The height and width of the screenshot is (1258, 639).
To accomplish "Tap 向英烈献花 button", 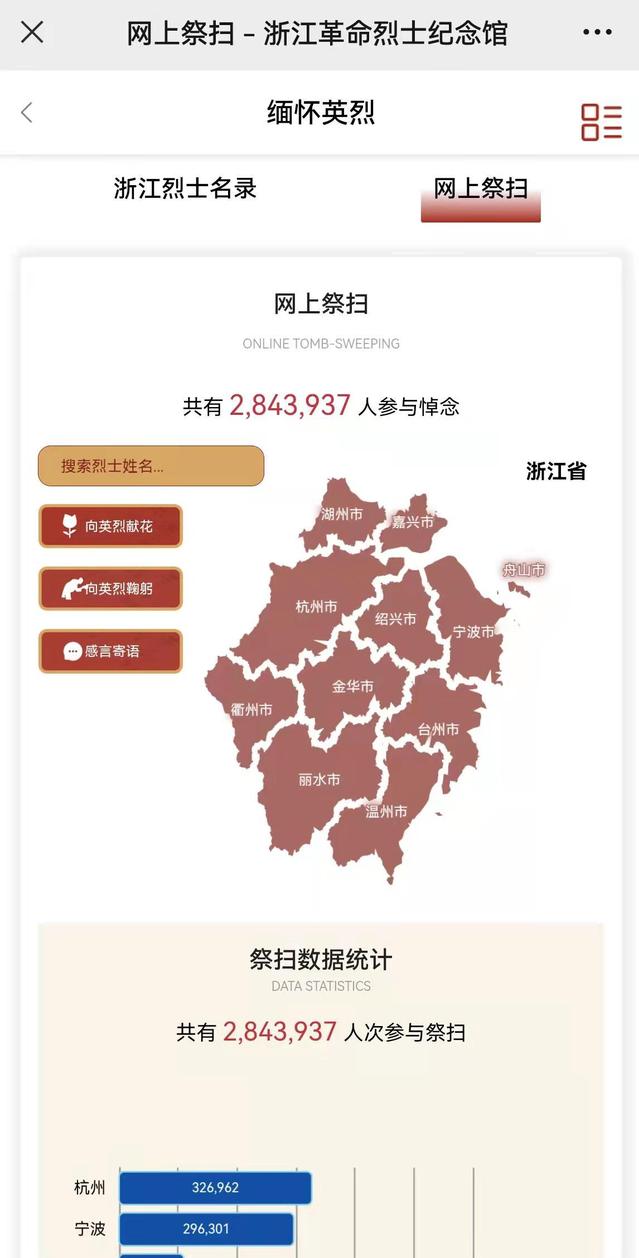I will pyautogui.click(x=111, y=526).
